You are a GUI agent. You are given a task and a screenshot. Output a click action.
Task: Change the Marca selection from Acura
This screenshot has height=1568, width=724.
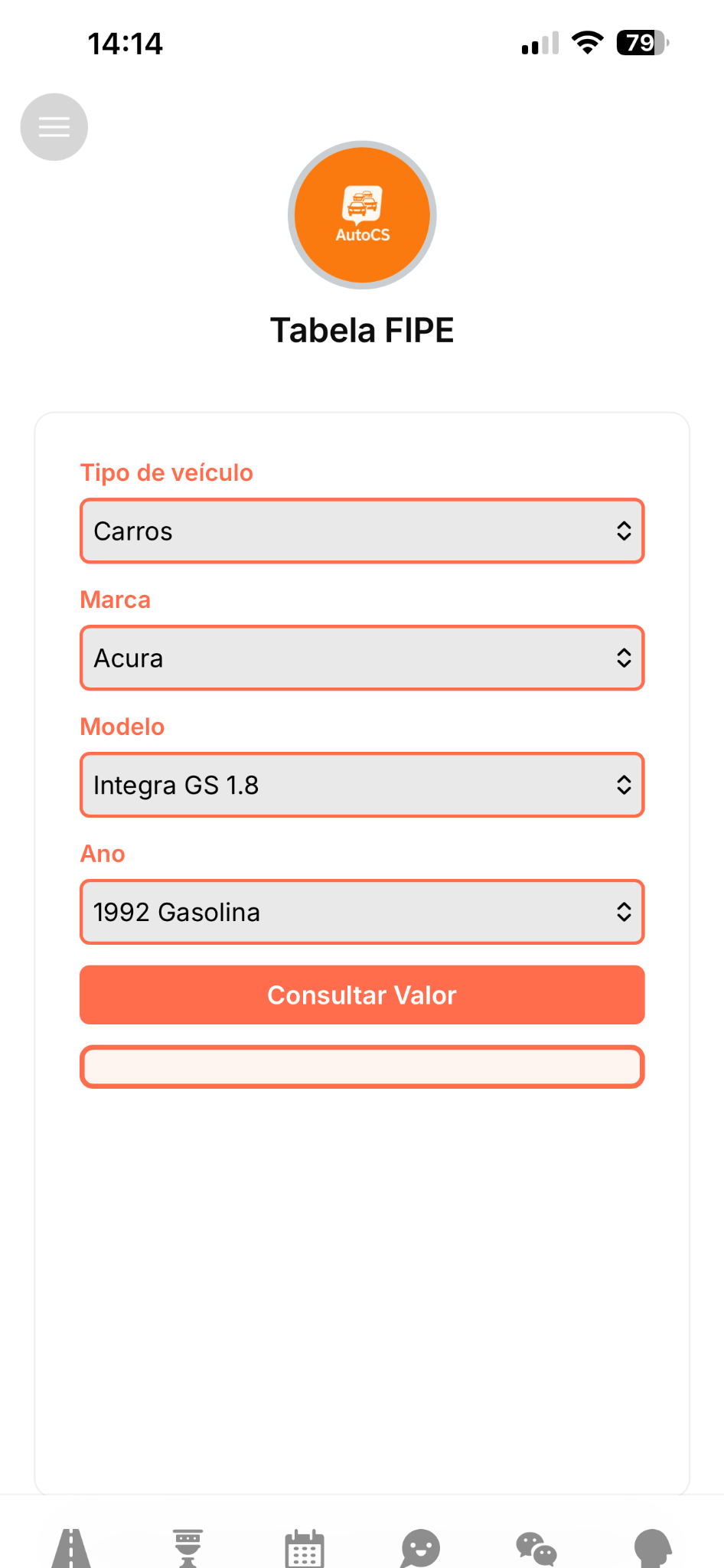[362, 658]
